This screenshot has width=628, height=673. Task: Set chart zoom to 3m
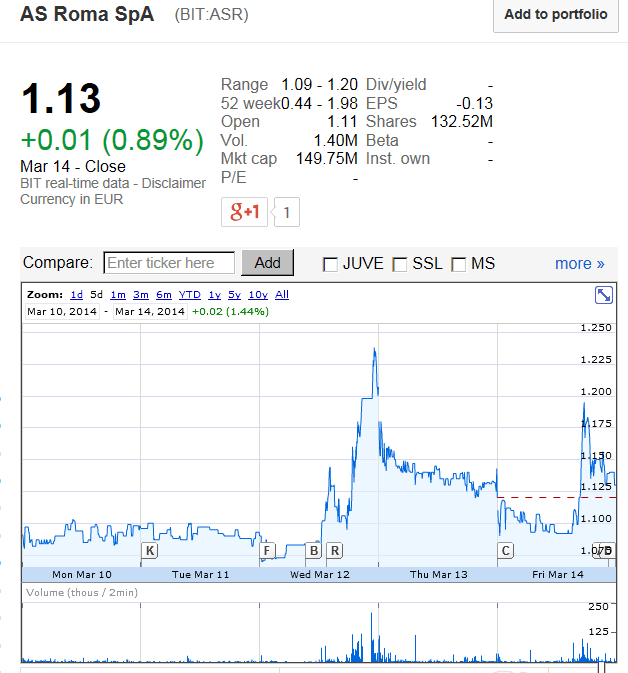pyautogui.click(x=141, y=295)
